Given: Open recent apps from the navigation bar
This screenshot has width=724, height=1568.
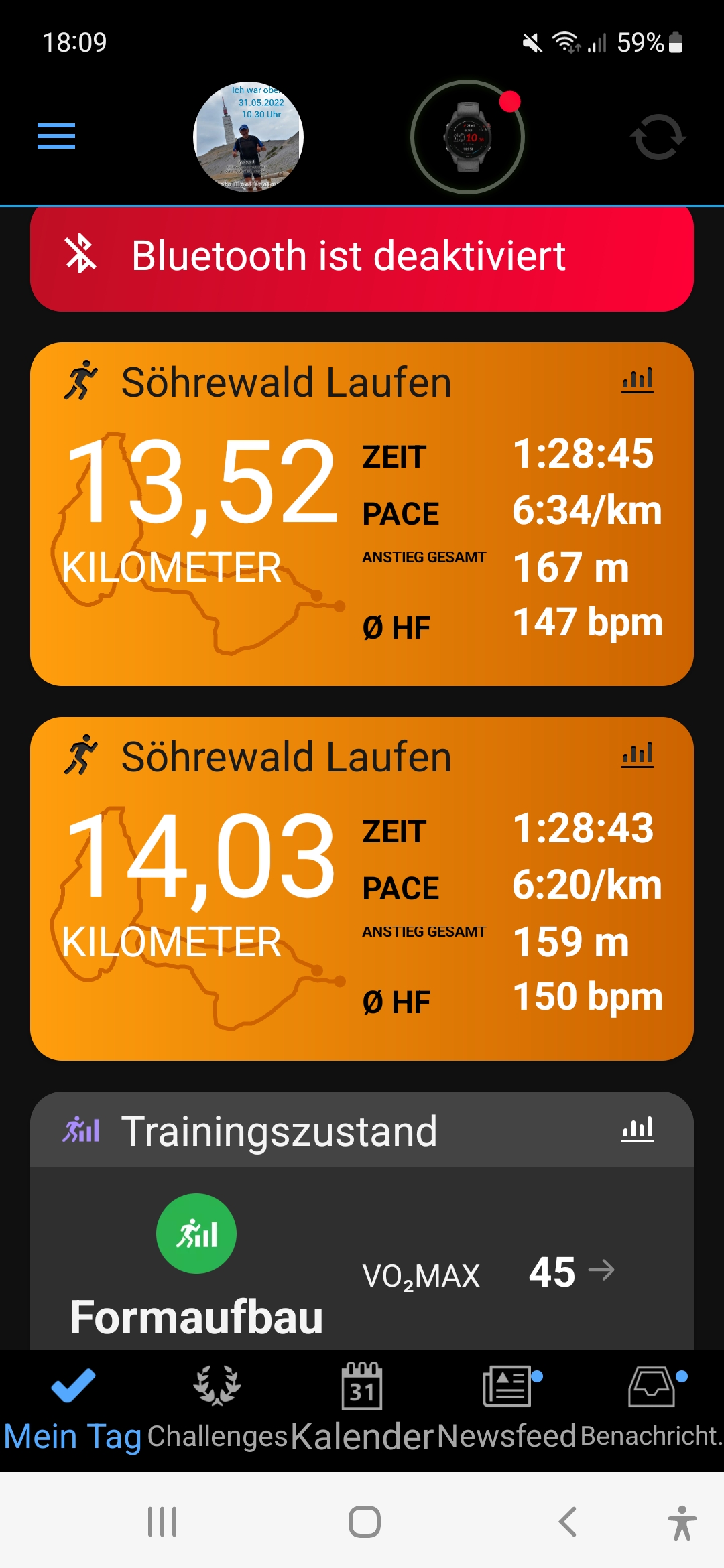Looking at the screenshot, I should (162, 1522).
